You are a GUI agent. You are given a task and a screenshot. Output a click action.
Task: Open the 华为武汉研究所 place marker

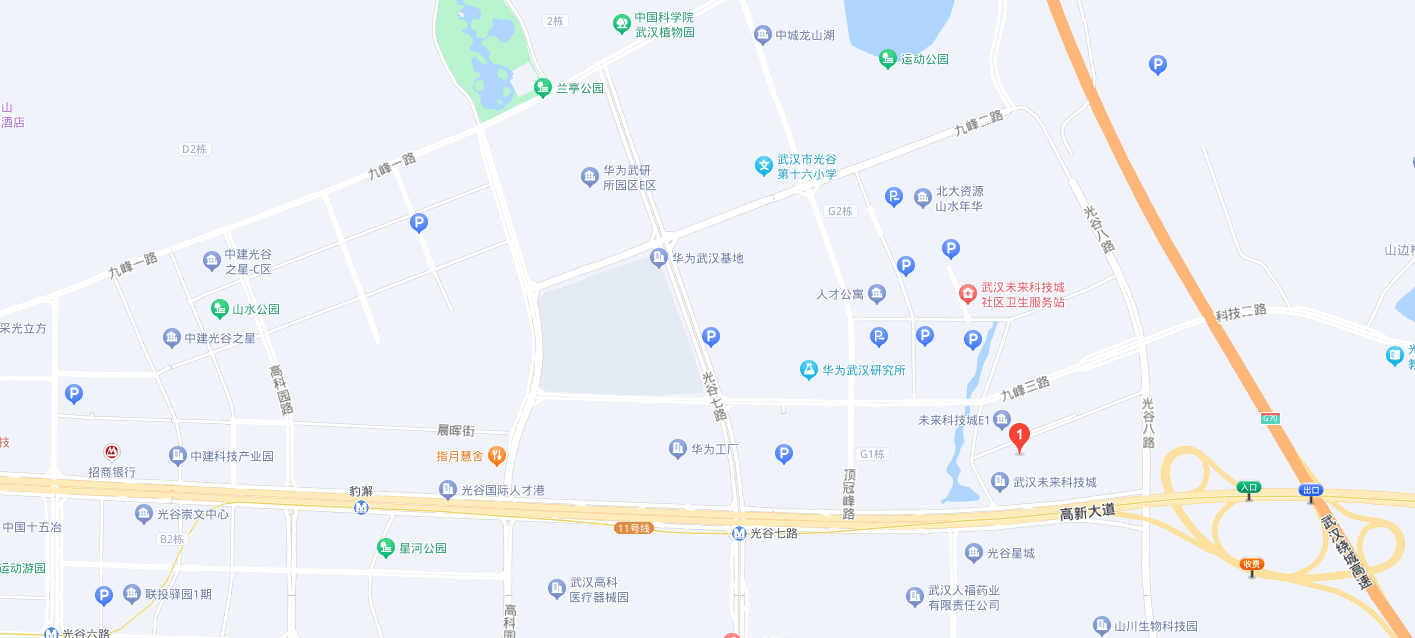click(x=808, y=370)
